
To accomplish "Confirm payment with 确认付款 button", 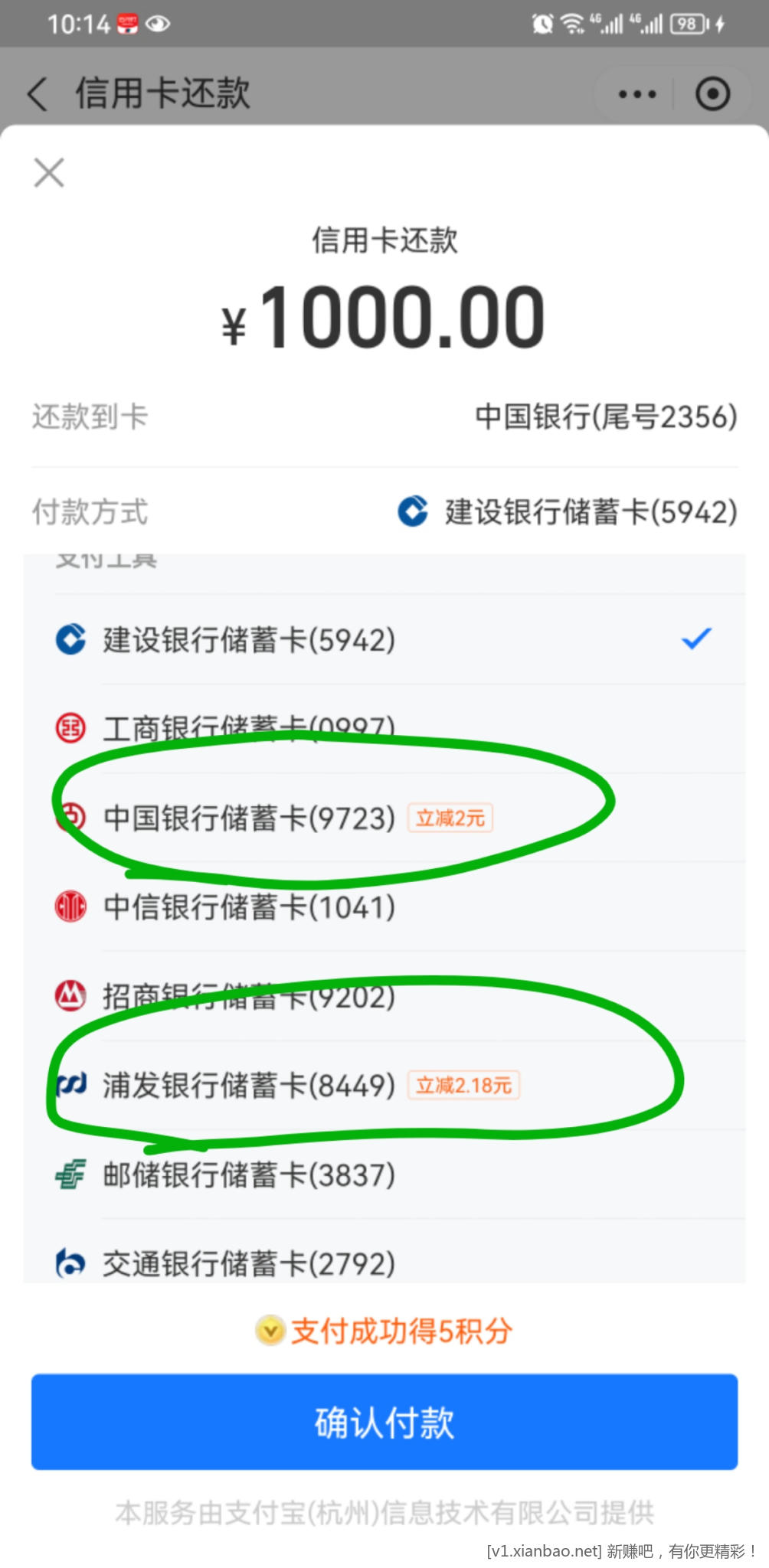I will [384, 1422].
